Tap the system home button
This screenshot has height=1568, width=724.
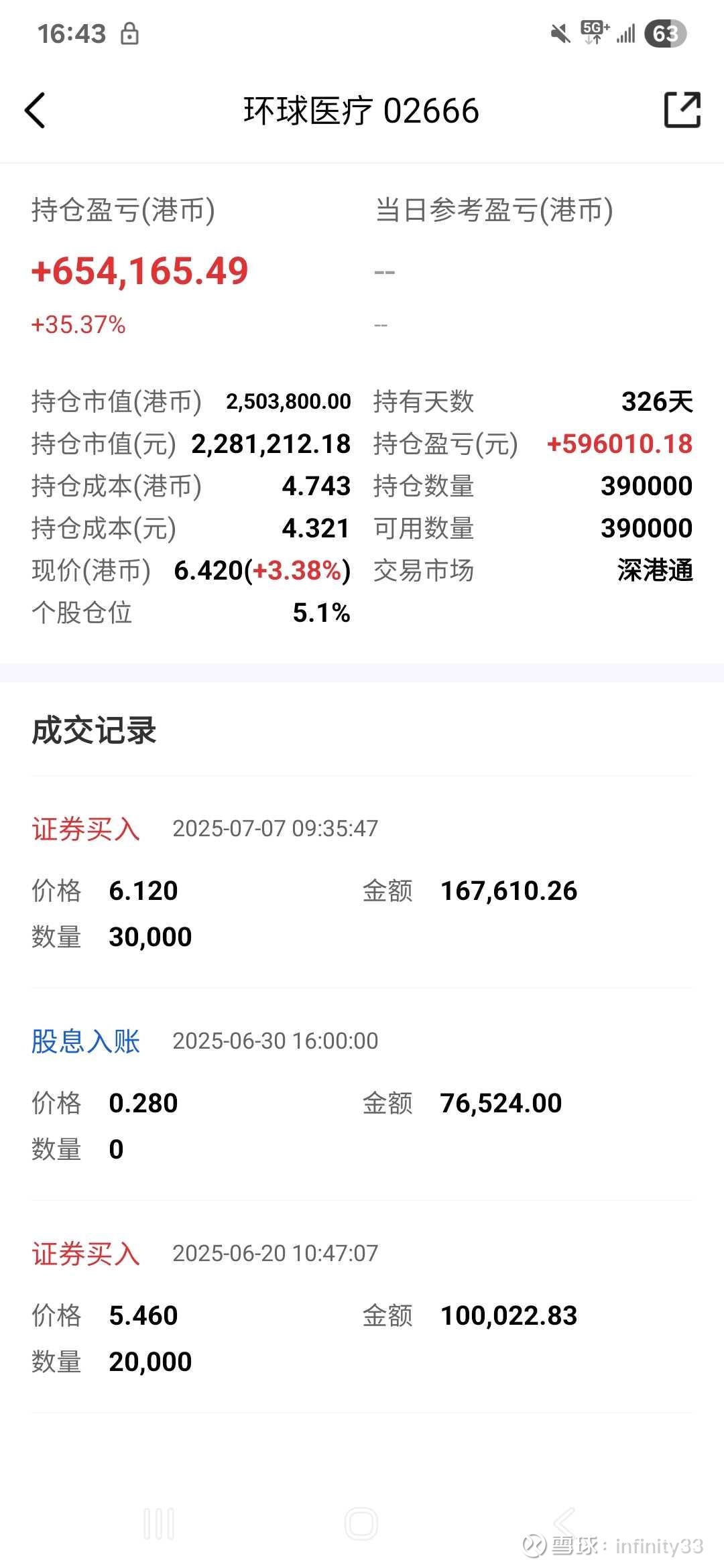(x=361, y=1523)
